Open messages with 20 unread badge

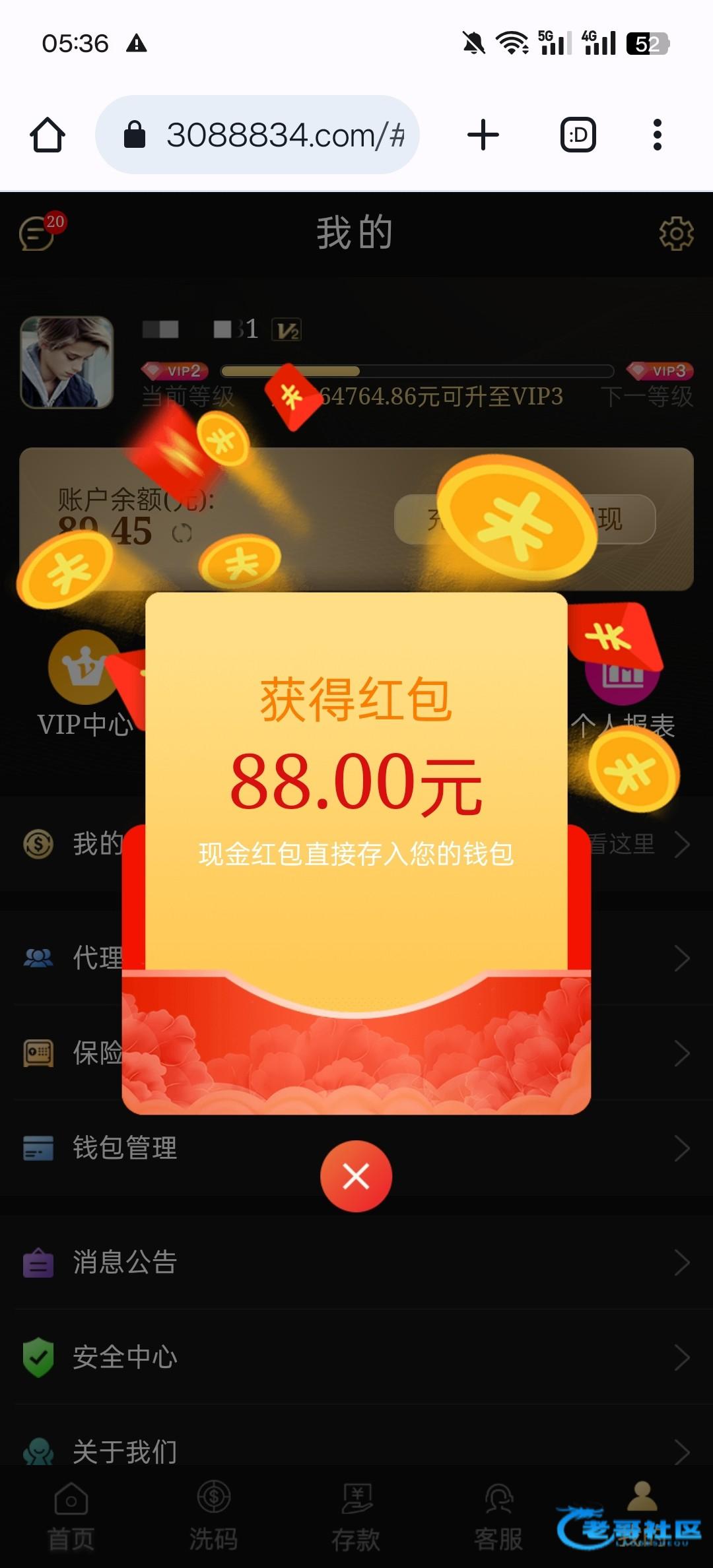(x=38, y=232)
